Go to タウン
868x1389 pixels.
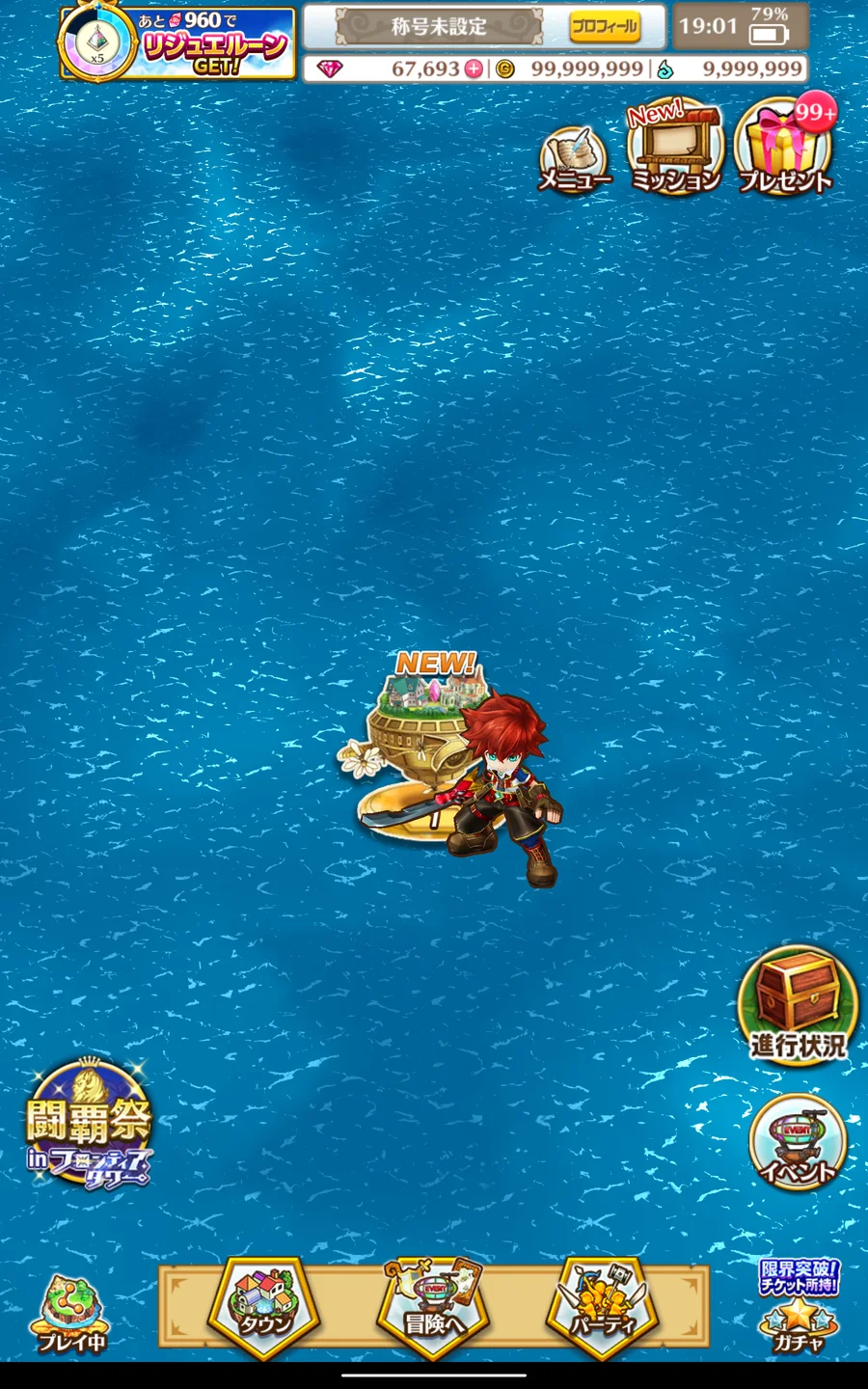pyautogui.click(x=265, y=1307)
